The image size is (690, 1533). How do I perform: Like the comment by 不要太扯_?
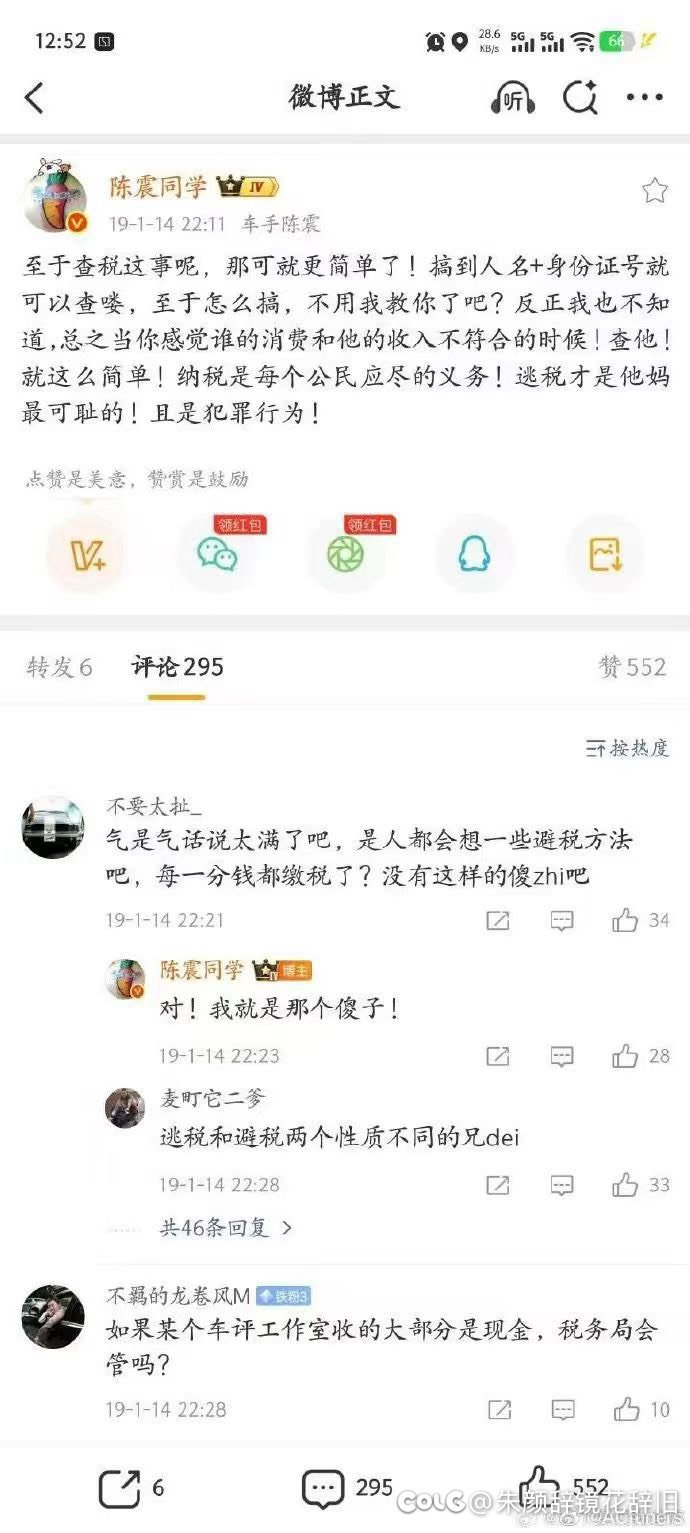[626, 920]
